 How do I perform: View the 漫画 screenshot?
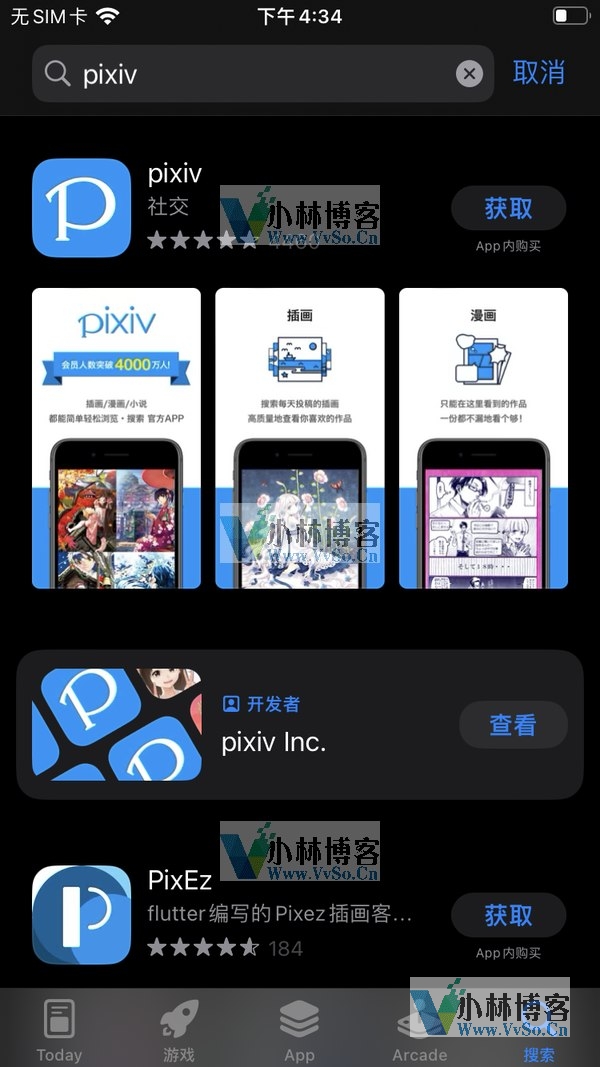click(483, 438)
